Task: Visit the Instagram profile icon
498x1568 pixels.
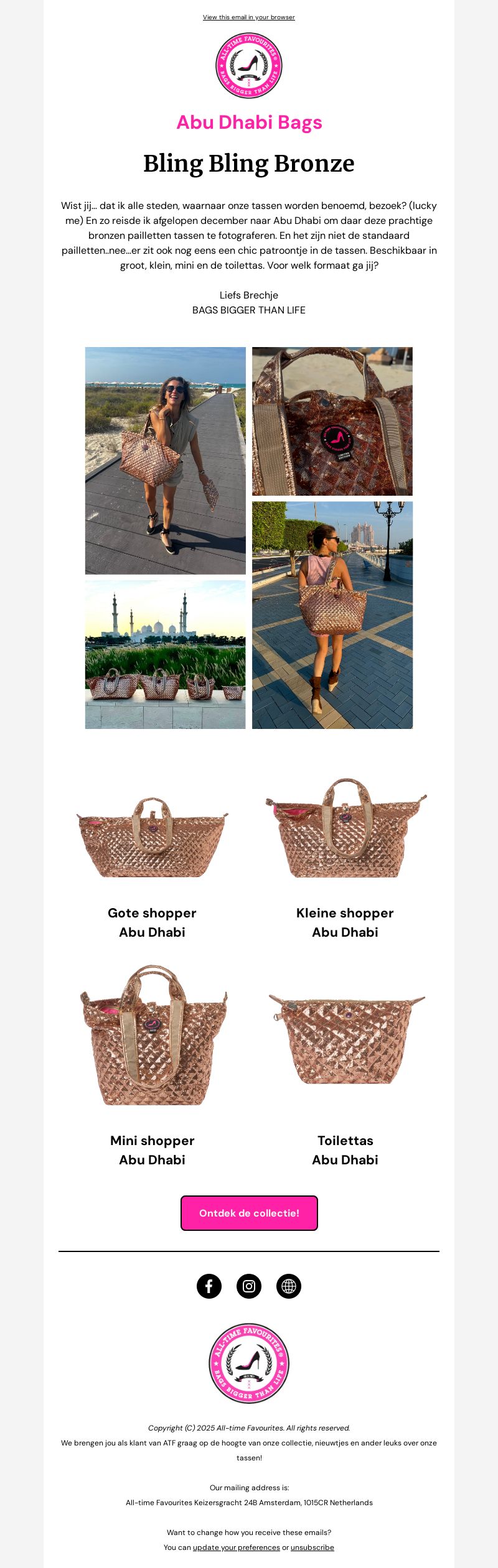Action: 249,1286
